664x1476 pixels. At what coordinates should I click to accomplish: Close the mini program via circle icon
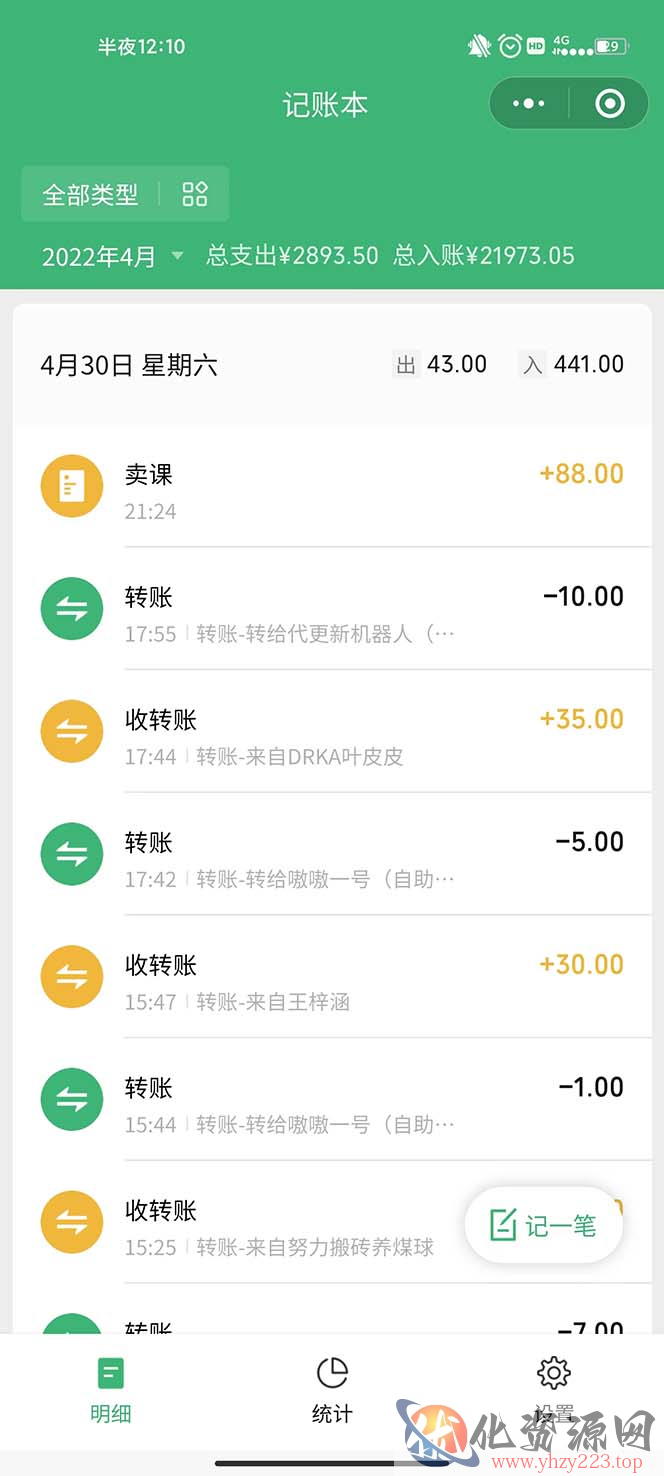click(609, 104)
